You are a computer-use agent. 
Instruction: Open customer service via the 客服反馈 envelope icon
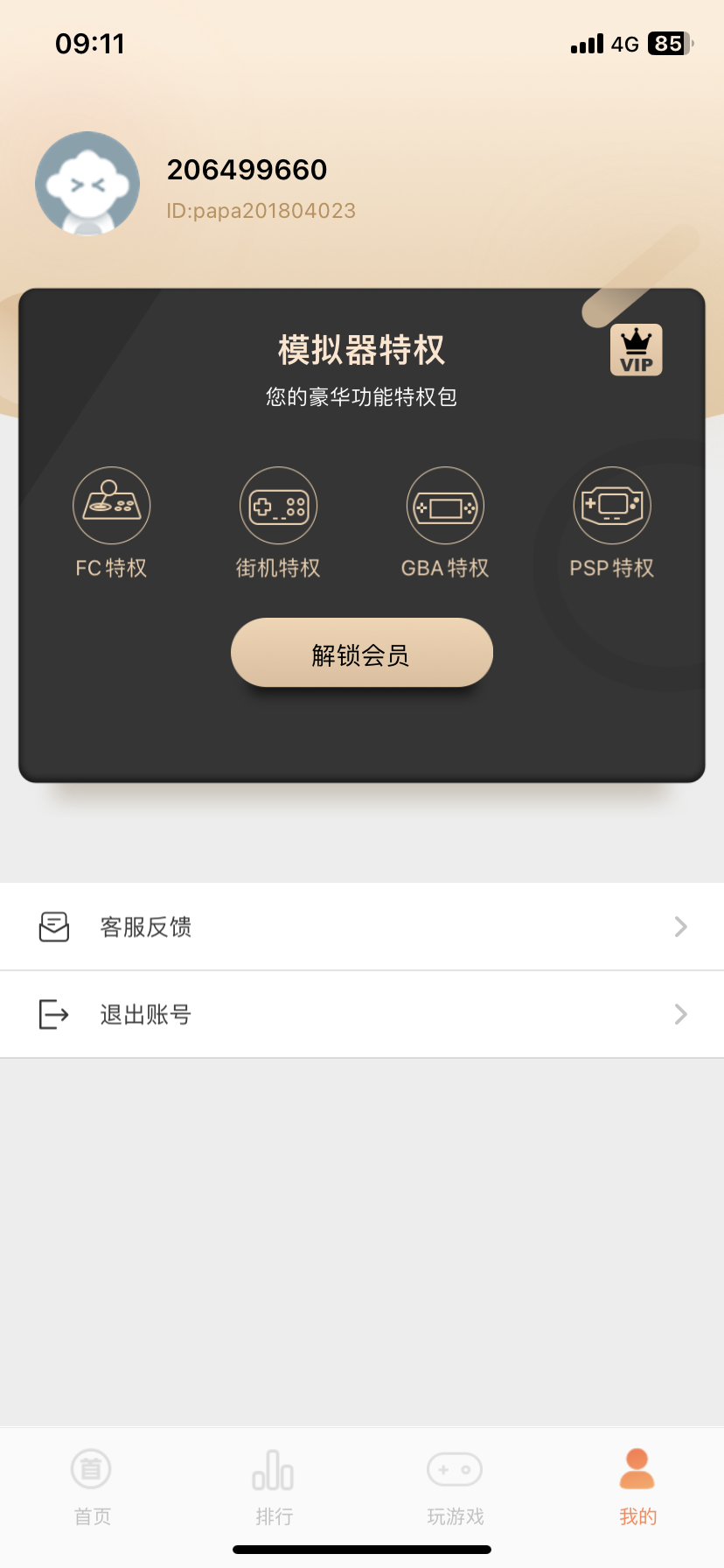pos(53,926)
